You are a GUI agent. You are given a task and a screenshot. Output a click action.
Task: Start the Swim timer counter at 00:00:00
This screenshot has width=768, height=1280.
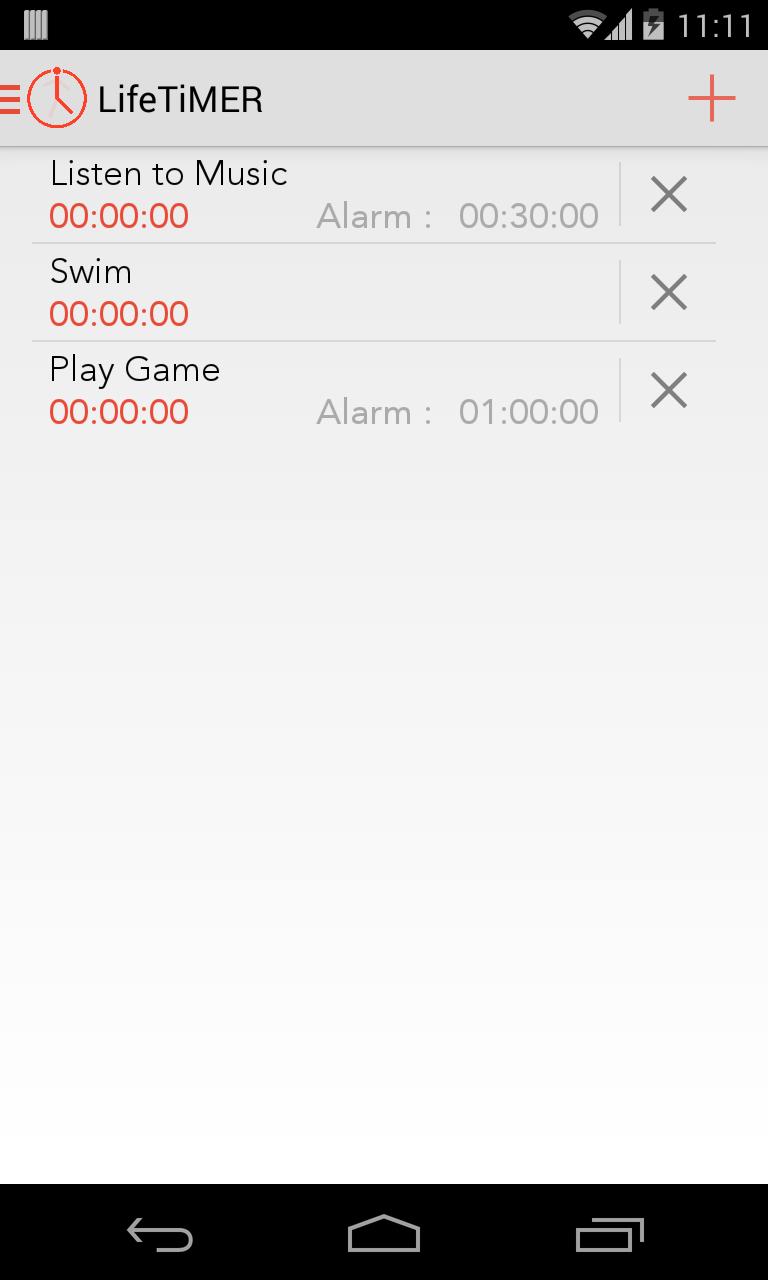(118, 314)
